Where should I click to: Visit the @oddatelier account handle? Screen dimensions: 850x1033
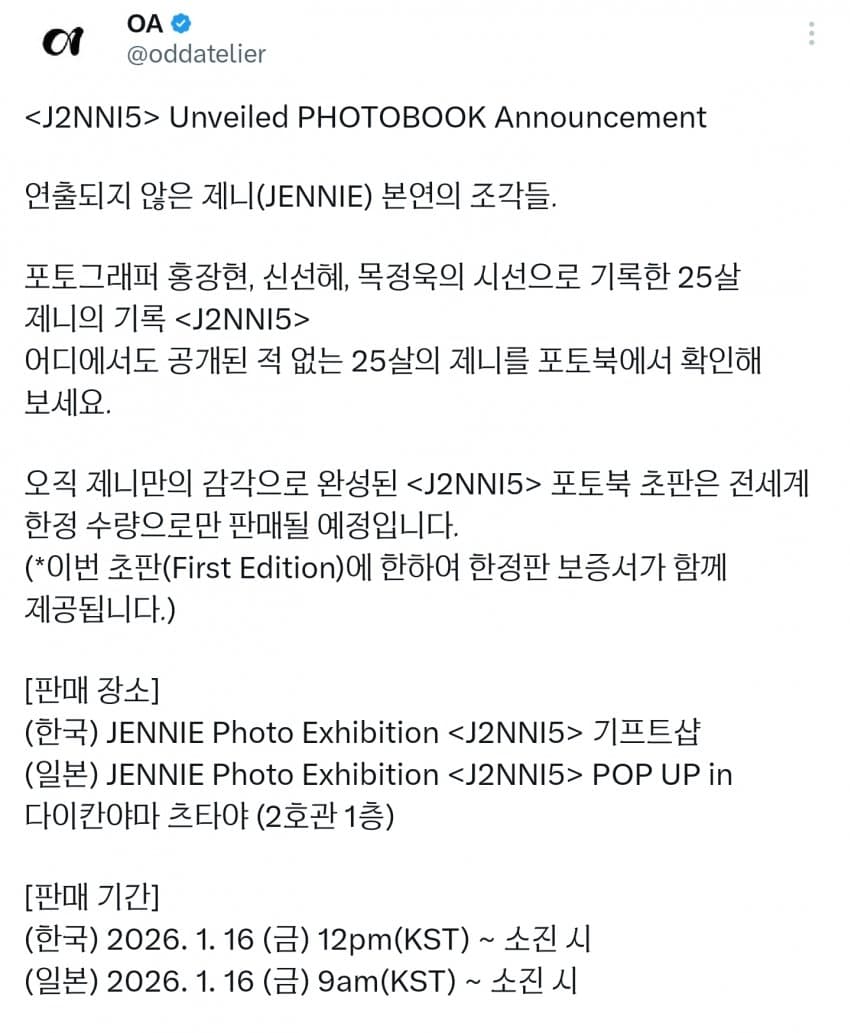[x=196, y=54]
